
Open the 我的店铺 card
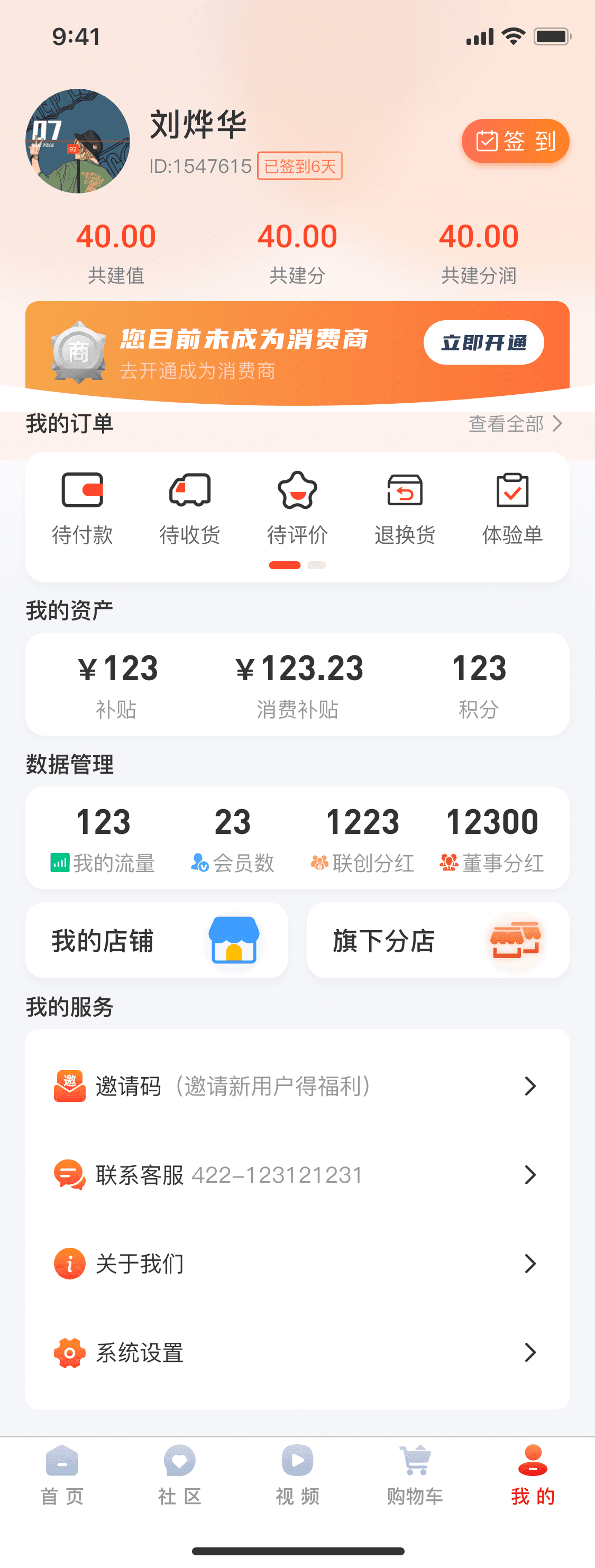[x=157, y=941]
